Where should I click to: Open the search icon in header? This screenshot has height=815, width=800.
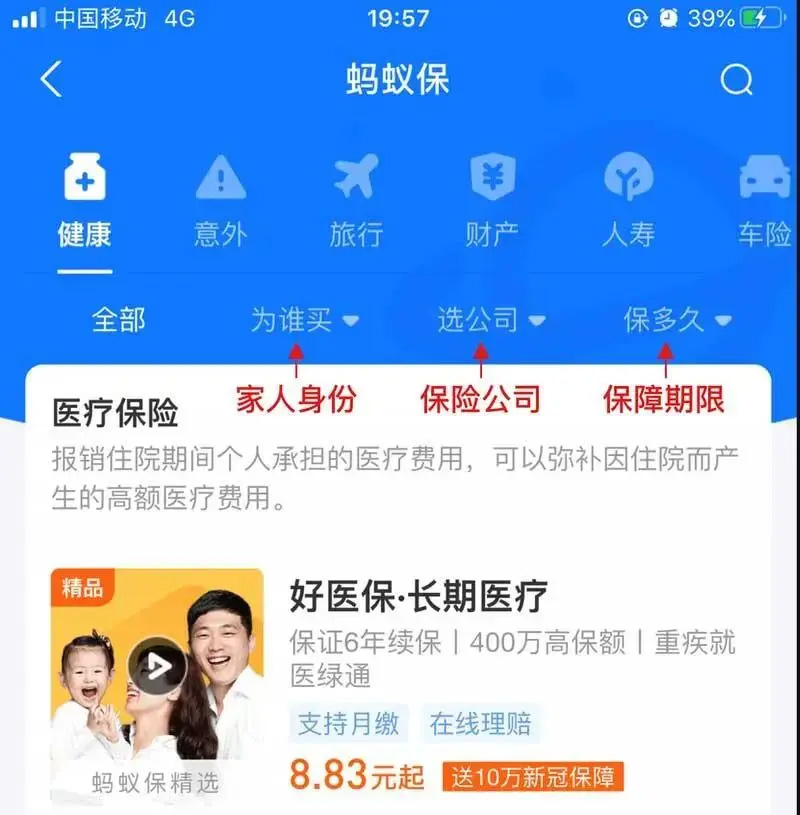click(x=736, y=80)
